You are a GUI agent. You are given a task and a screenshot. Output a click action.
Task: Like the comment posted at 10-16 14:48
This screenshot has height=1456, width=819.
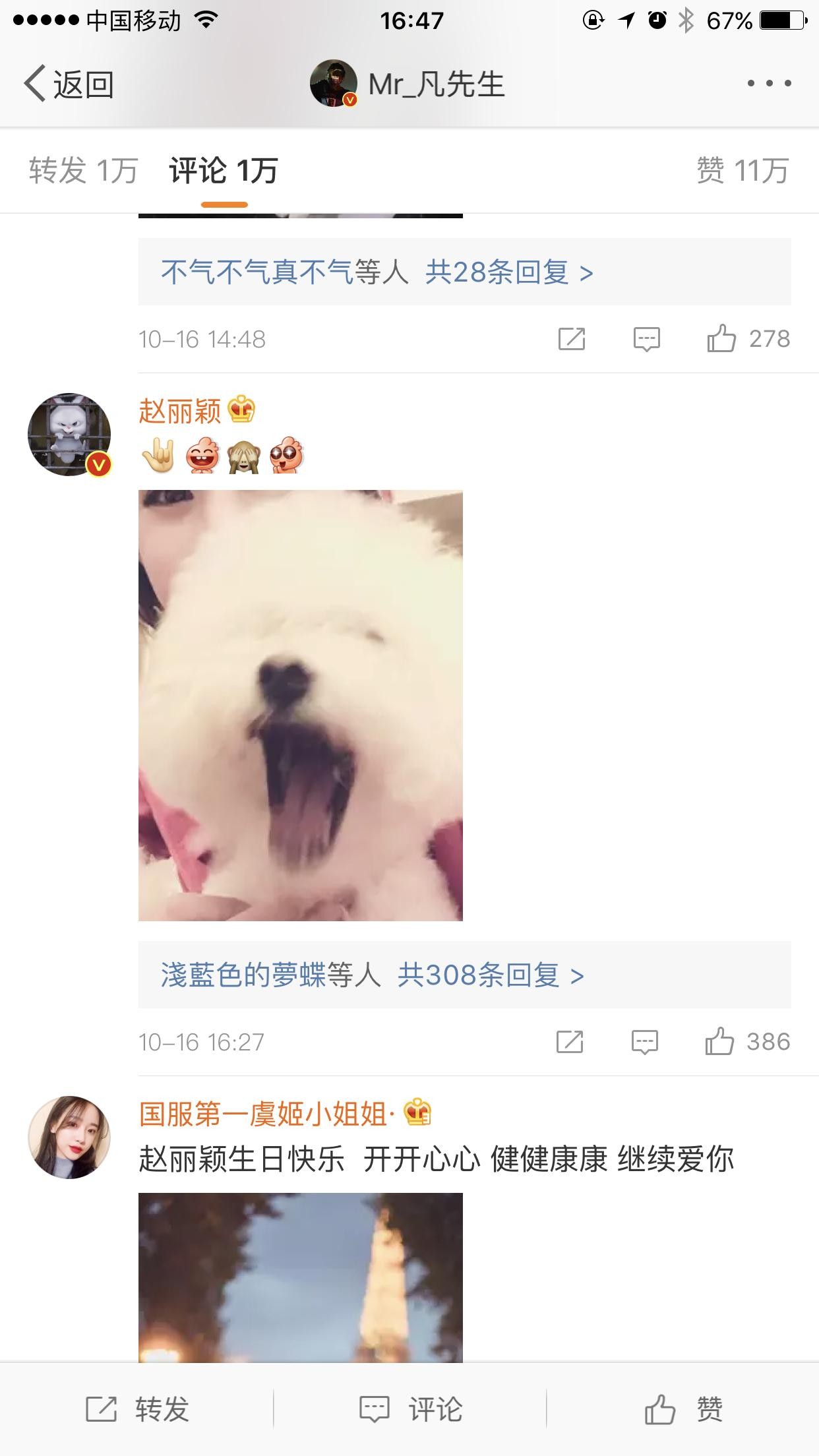pyautogui.click(x=722, y=339)
